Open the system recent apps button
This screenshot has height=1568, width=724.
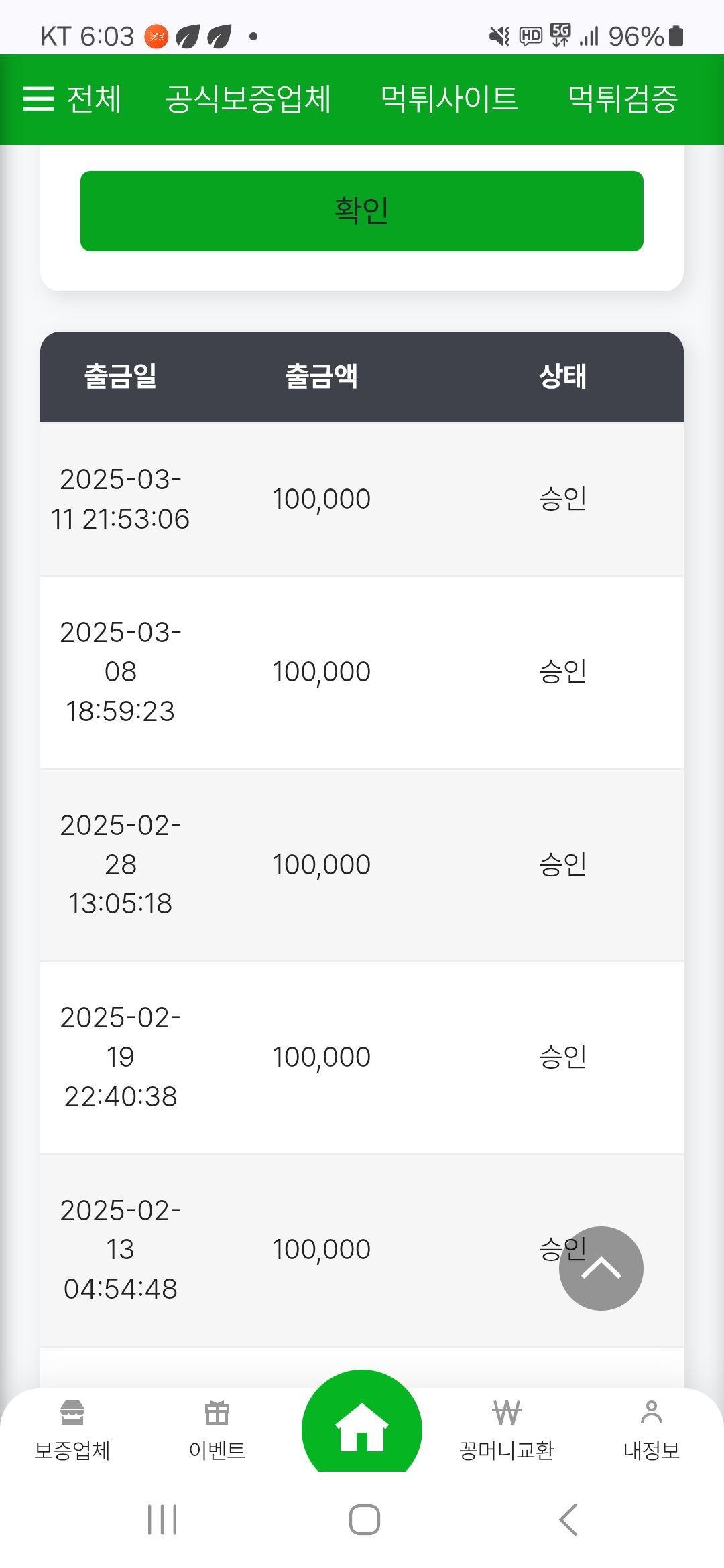click(162, 1520)
